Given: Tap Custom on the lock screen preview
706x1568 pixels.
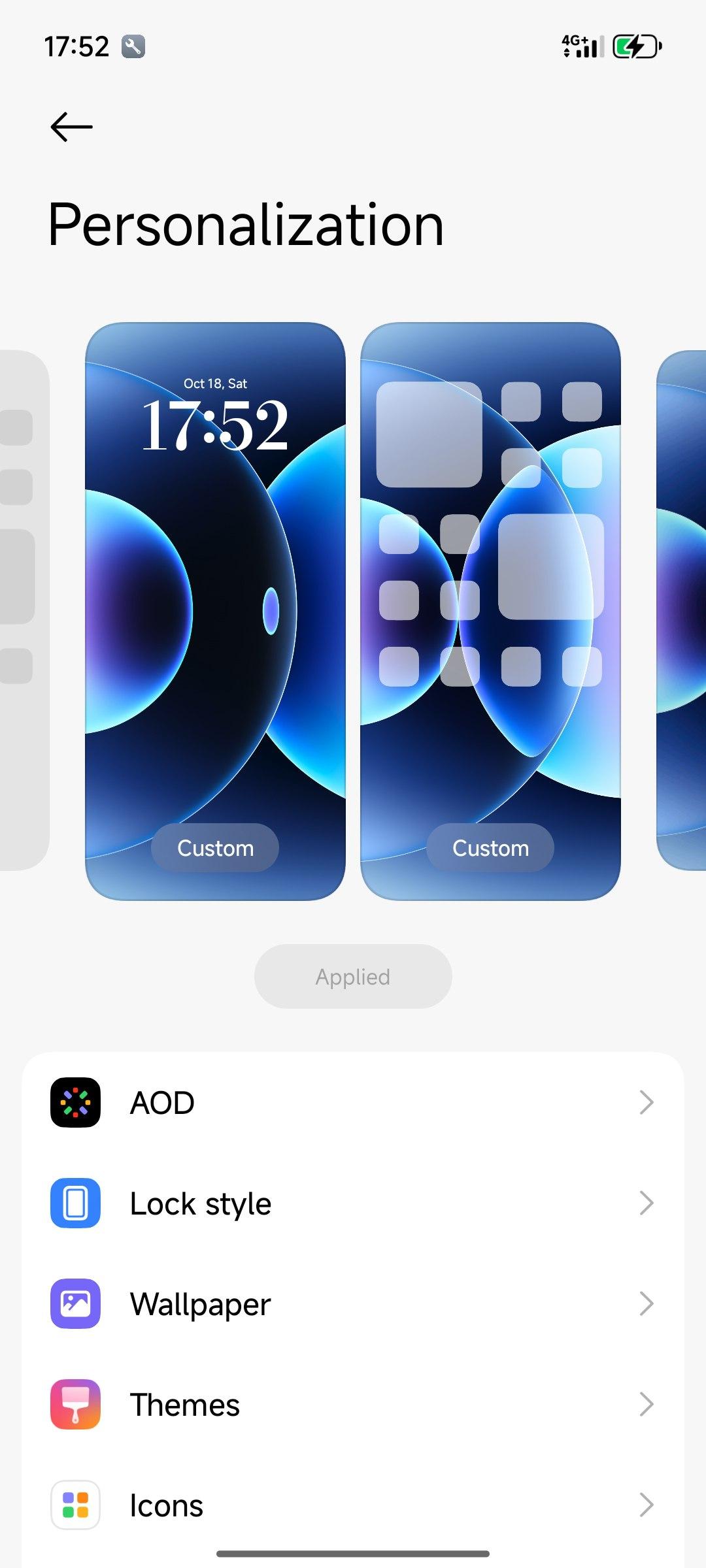Looking at the screenshot, I should 215,848.
